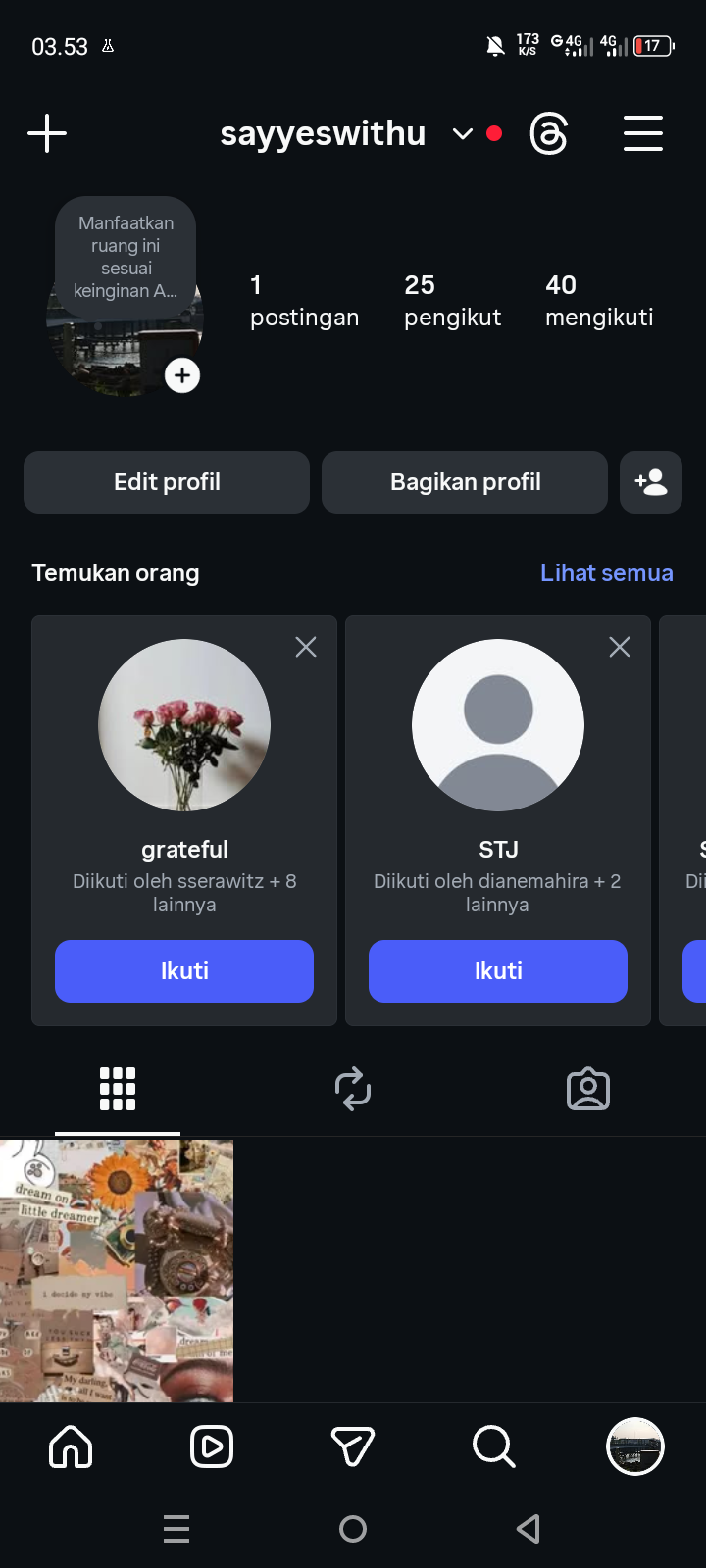Open the Lihat semua link
This screenshot has width=706, height=1568.
tap(606, 573)
